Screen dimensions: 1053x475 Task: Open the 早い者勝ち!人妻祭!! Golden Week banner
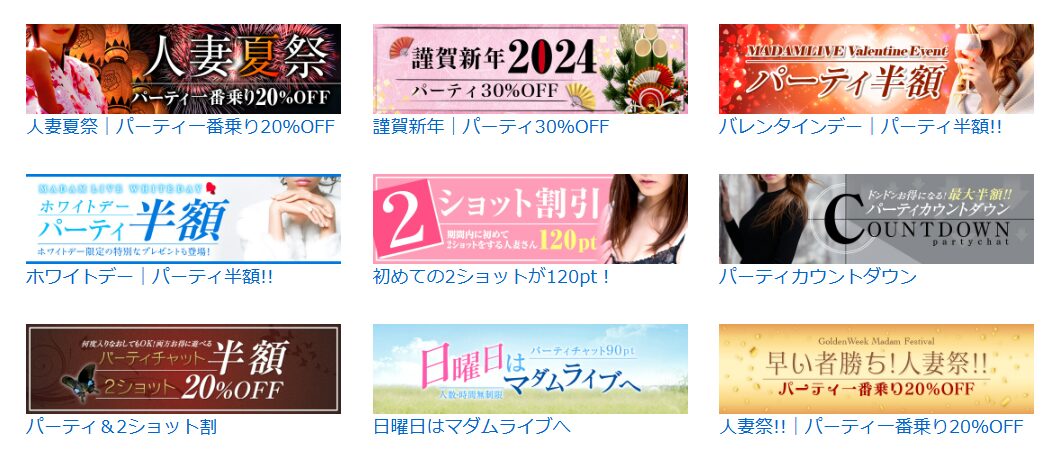coord(876,368)
